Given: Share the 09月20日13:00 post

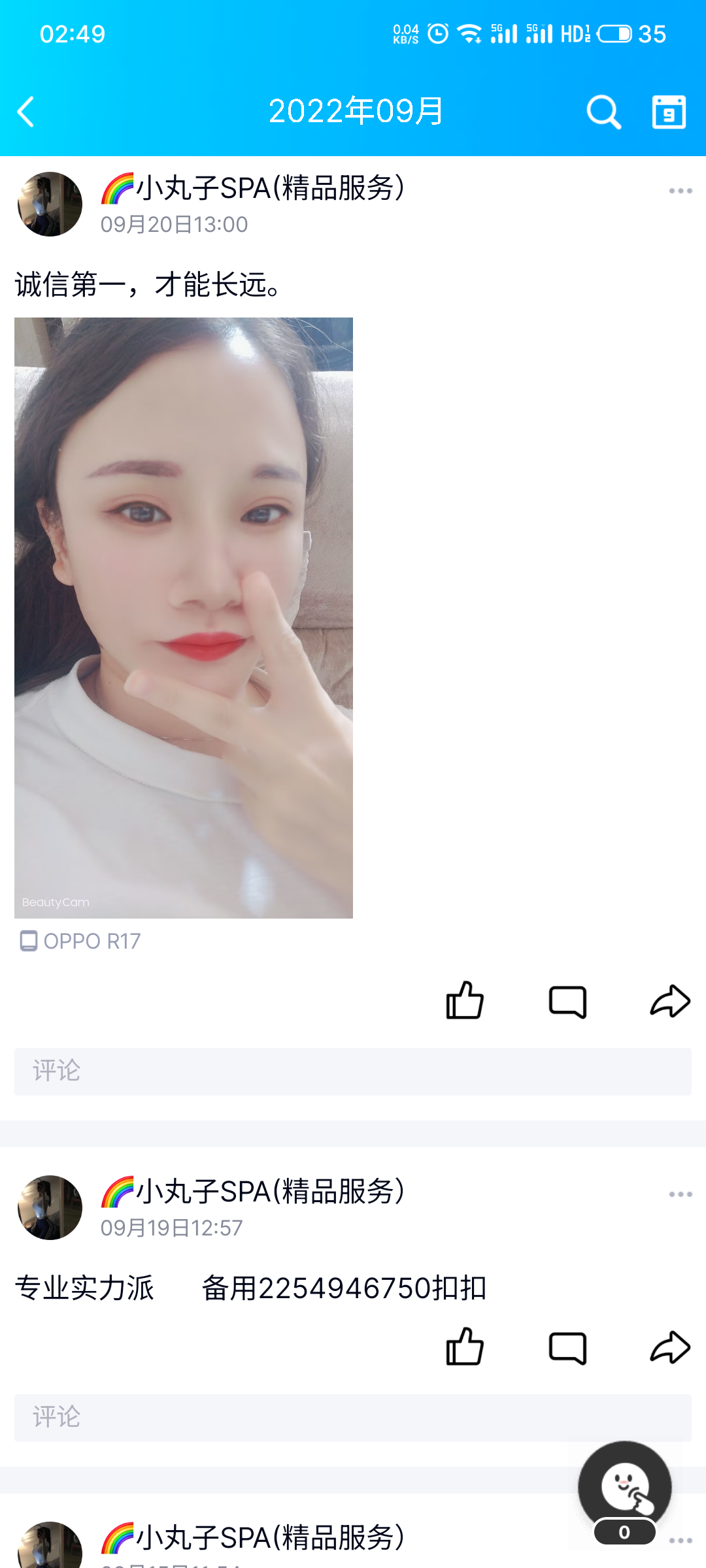Looking at the screenshot, I should pyautogui.click(x=670, y=1001).
